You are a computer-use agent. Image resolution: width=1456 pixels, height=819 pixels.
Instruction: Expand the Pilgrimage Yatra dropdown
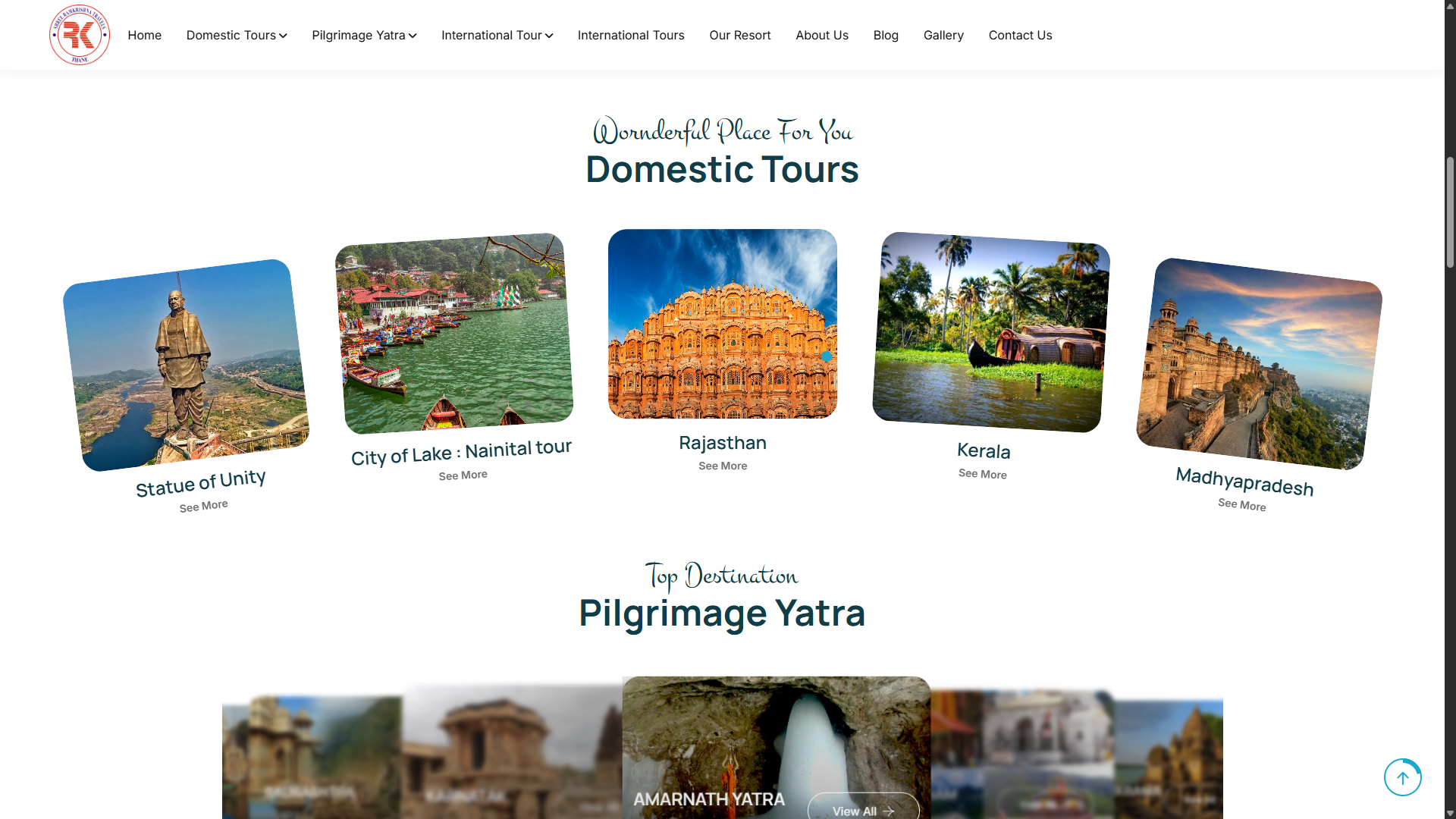[364, 35]
